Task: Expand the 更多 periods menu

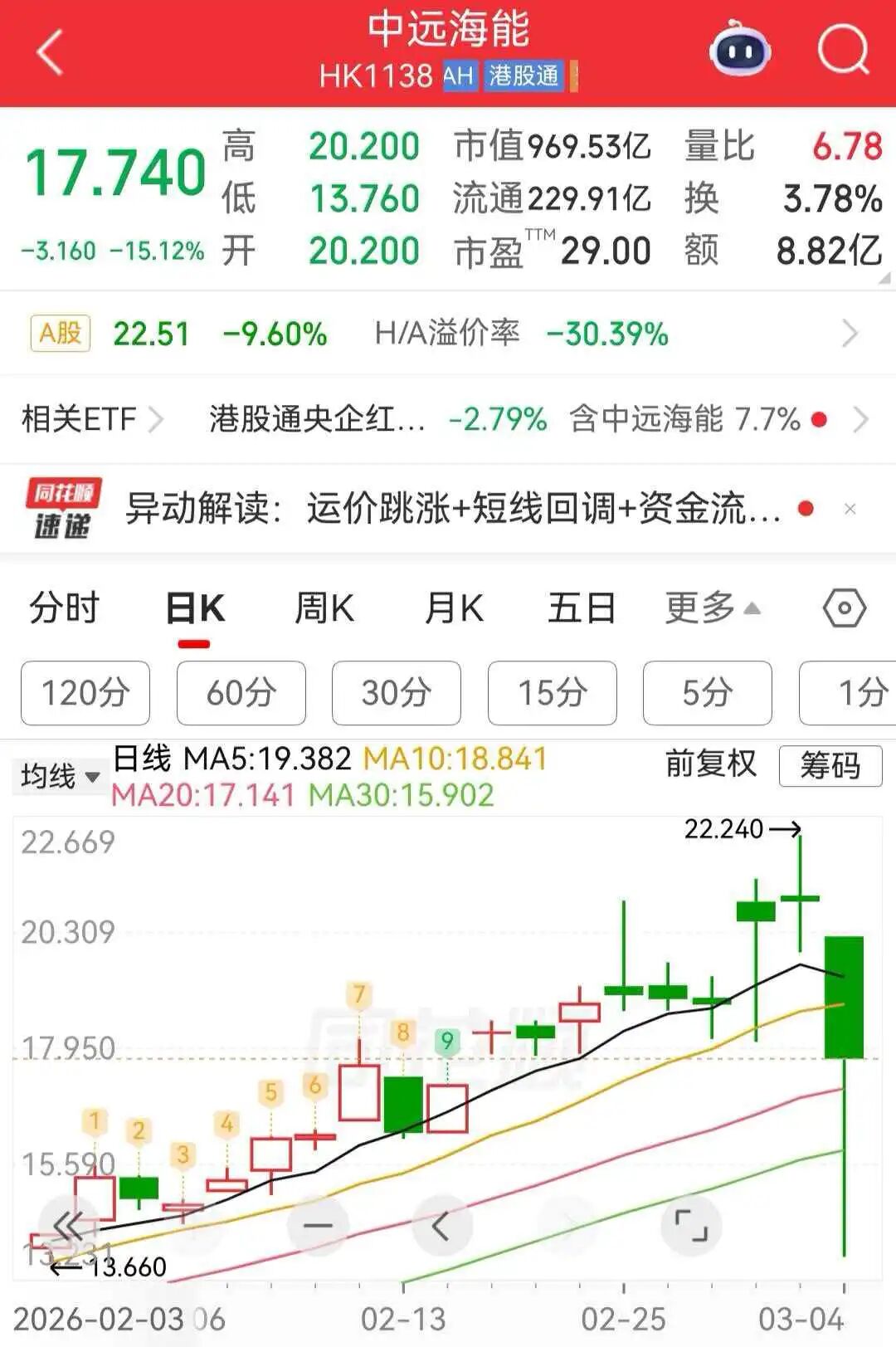Action: [712, 608]
